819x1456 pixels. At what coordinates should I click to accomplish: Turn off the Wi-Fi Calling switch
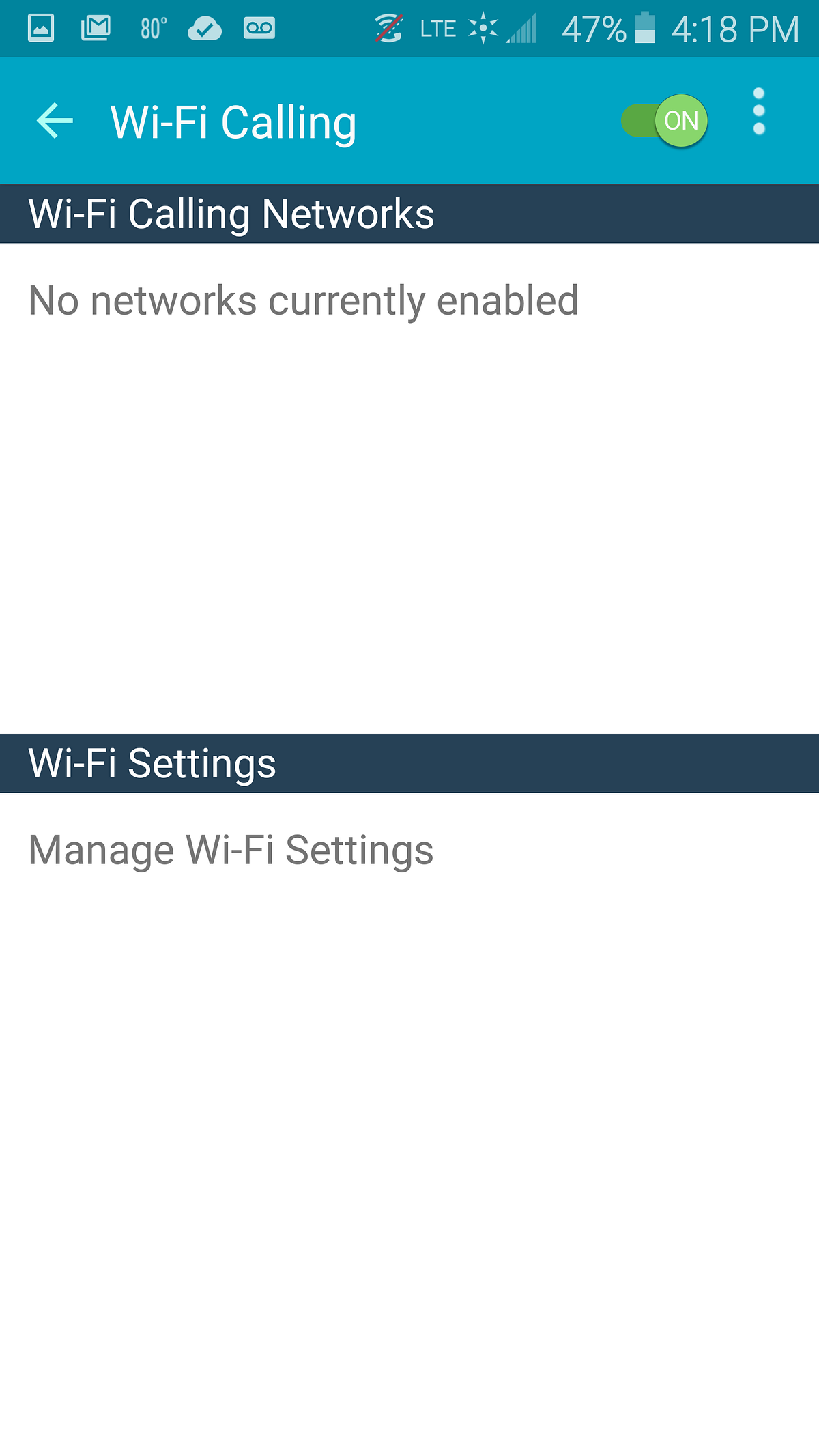coord(664,121)
